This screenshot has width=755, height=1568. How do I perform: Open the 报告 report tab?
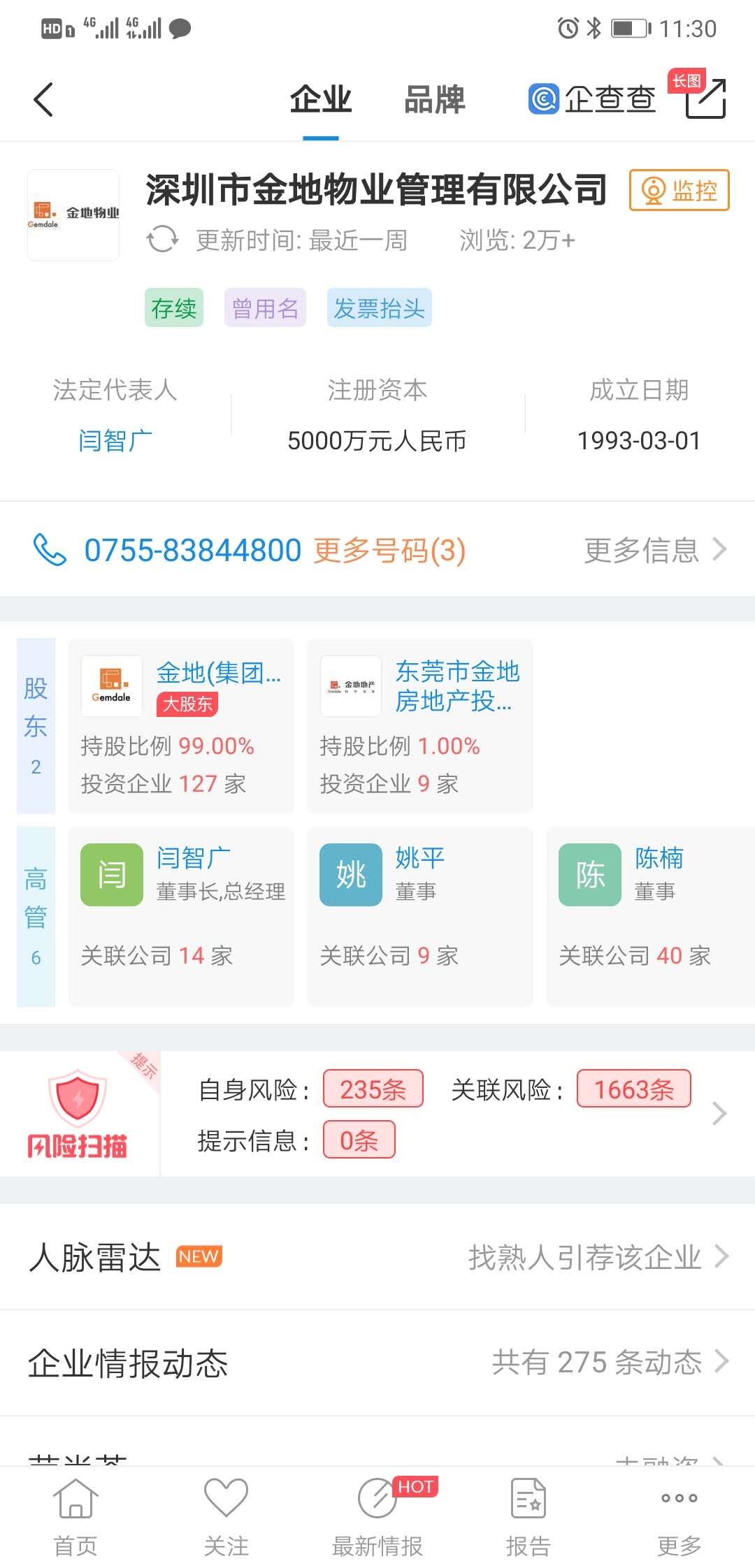point(528,1515)
